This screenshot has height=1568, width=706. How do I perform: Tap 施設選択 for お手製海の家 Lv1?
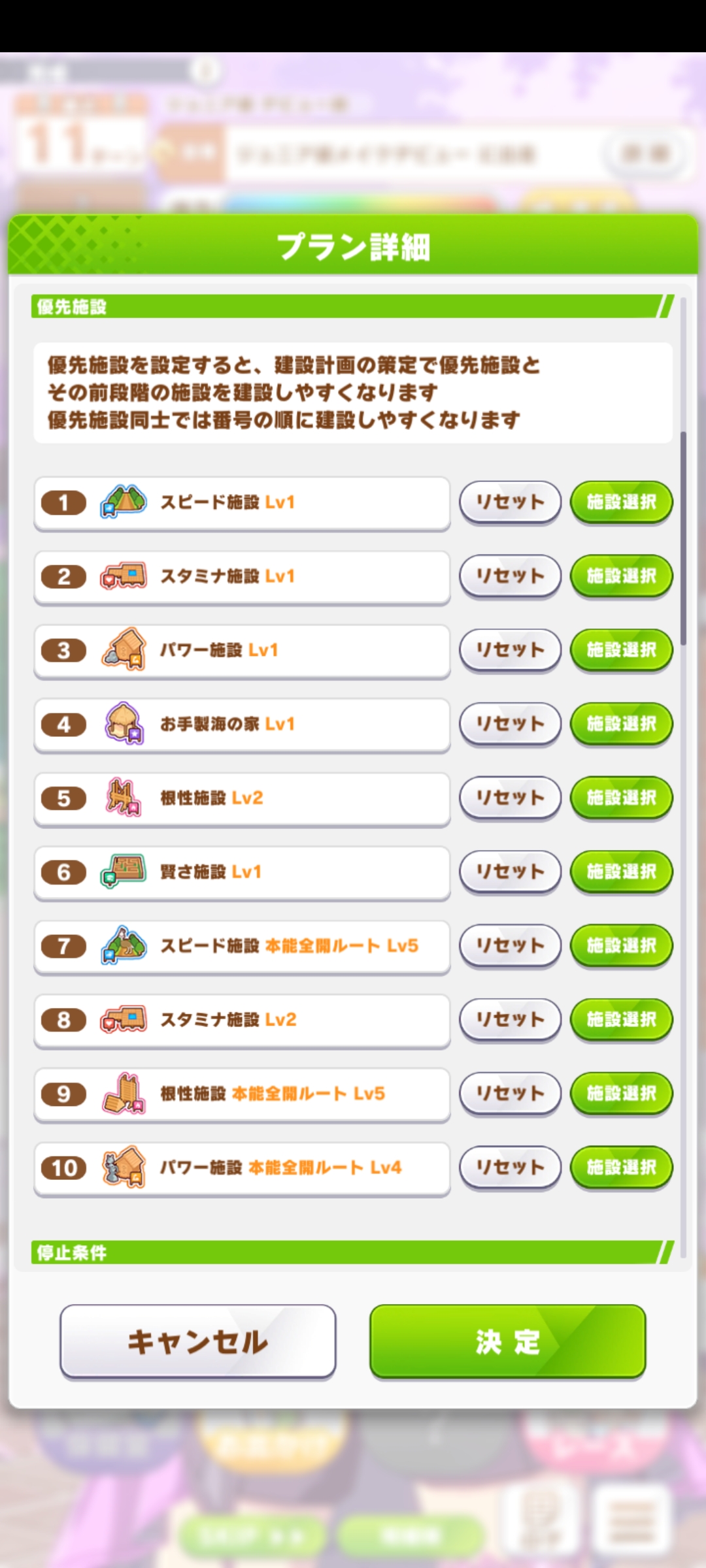coord(621,724)
